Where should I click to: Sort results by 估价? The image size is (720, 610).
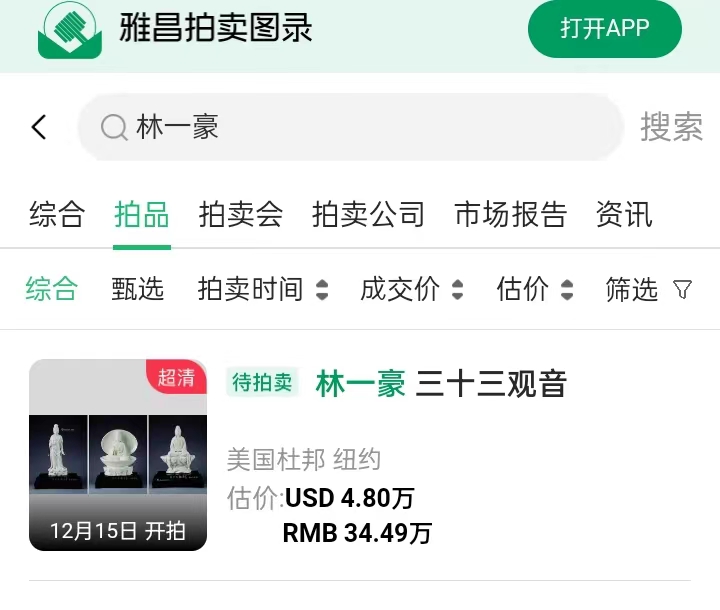tap(535, 289)
